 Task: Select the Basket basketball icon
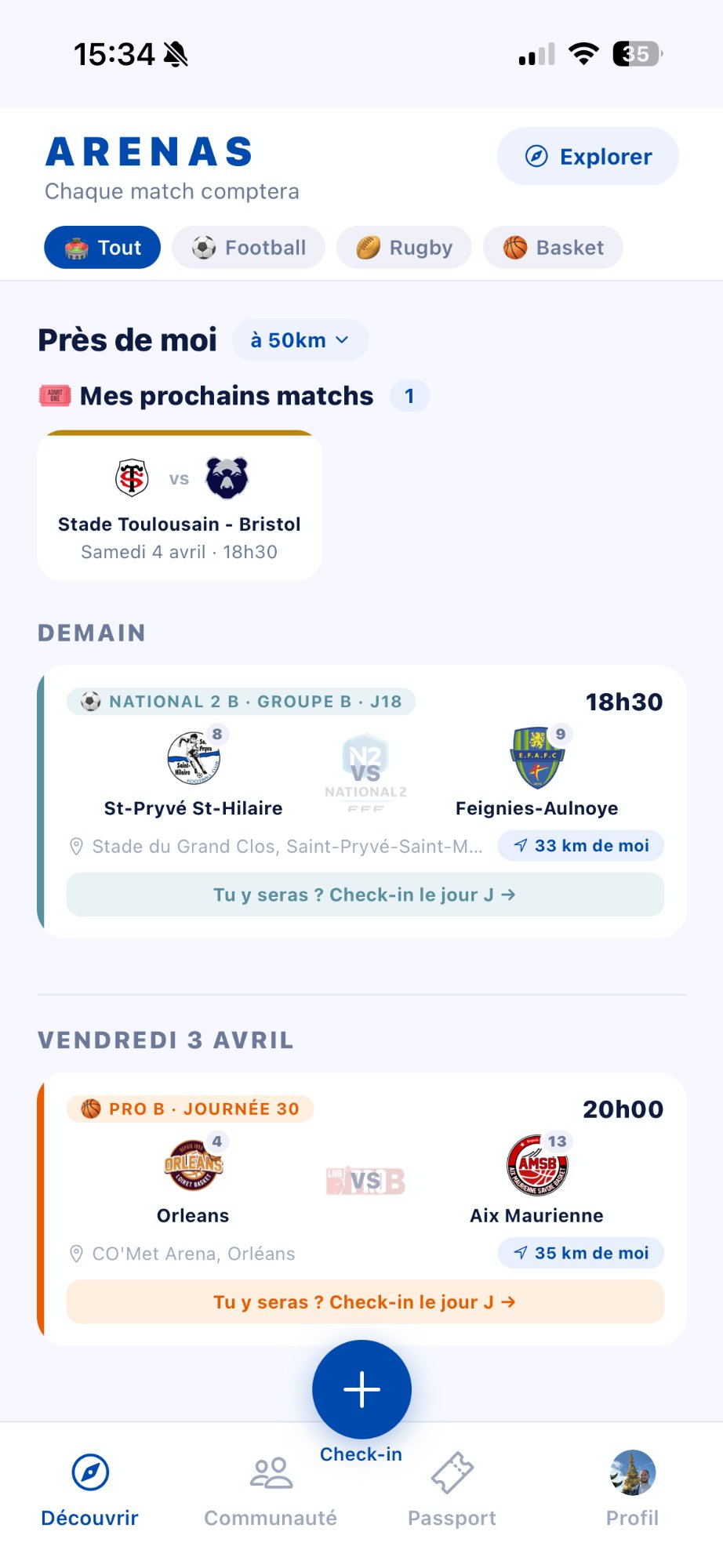(x=514, y=247)
